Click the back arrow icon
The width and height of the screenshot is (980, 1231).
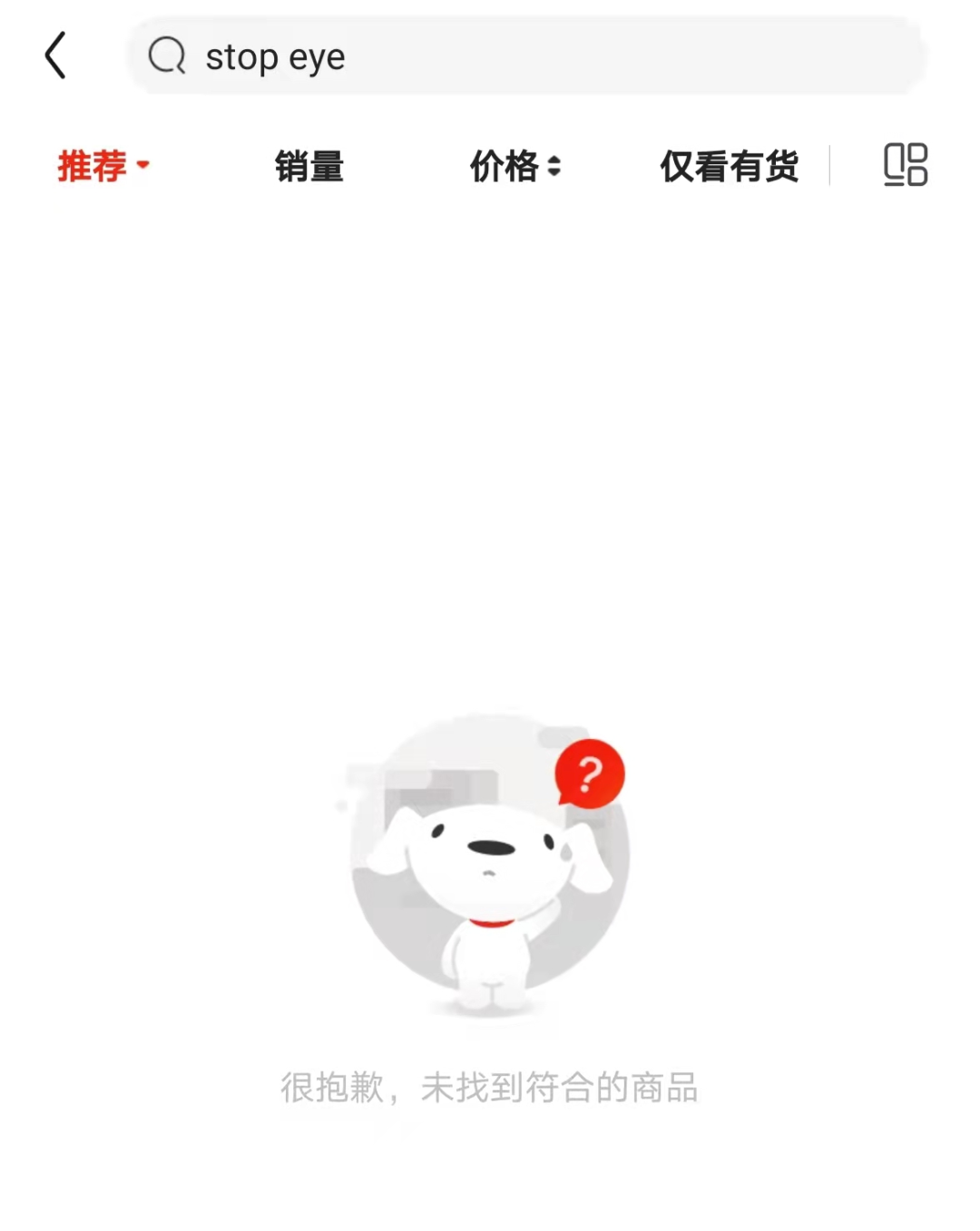(56, 56)
